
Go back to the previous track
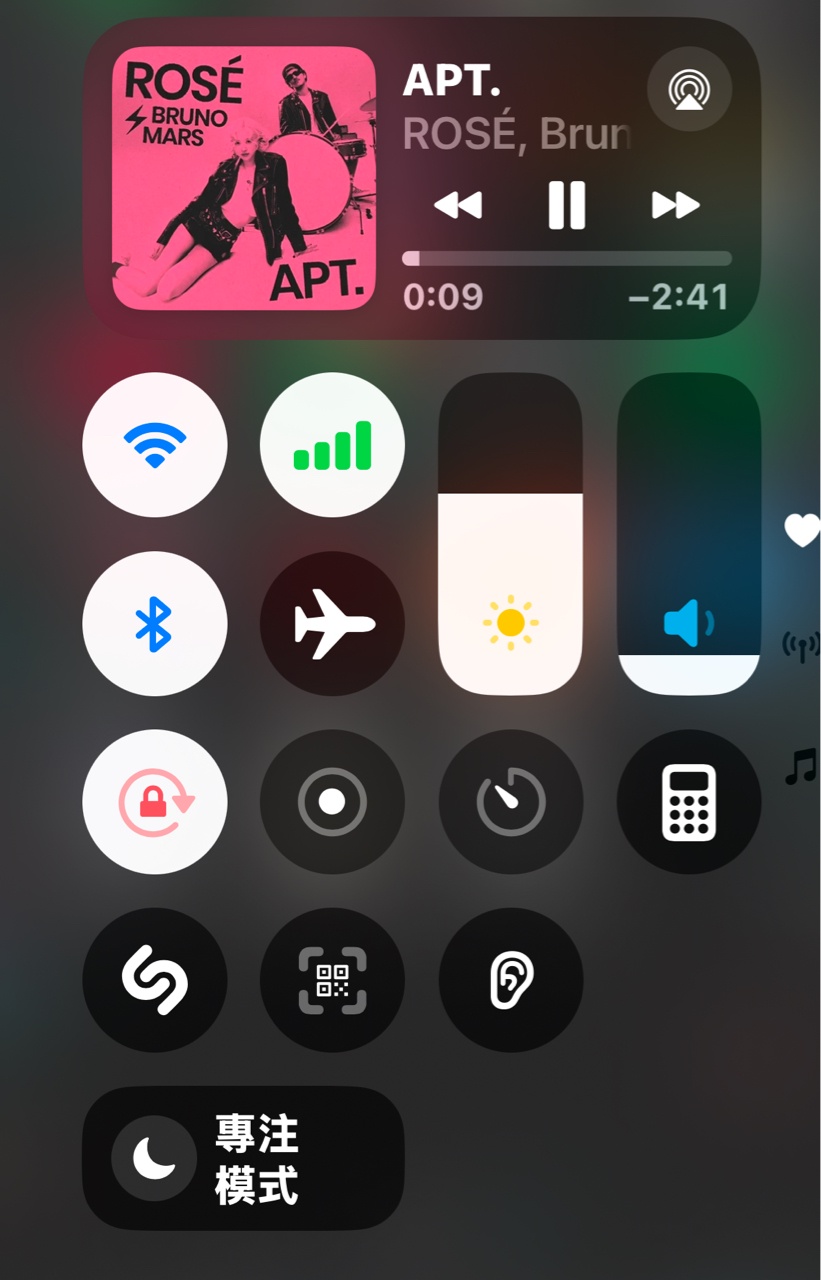458,205
